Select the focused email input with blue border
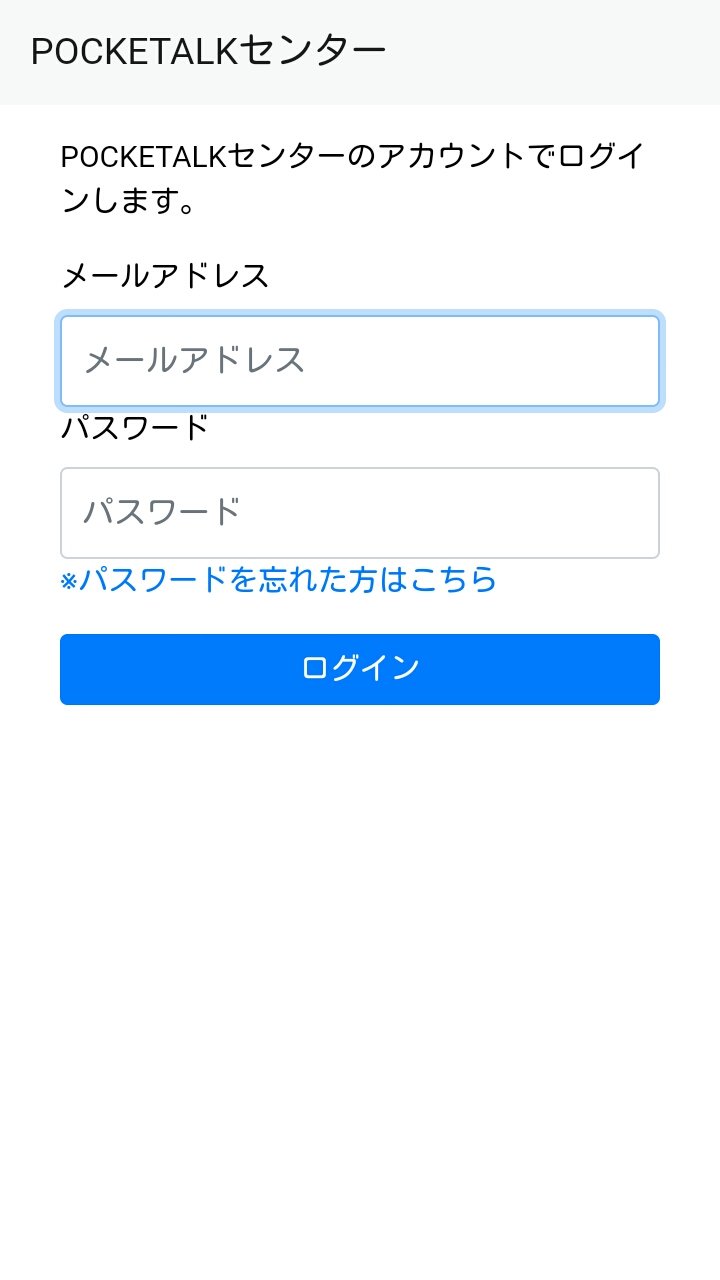The width and height of the screenshot is (720, 1280). tap(360, 361)
